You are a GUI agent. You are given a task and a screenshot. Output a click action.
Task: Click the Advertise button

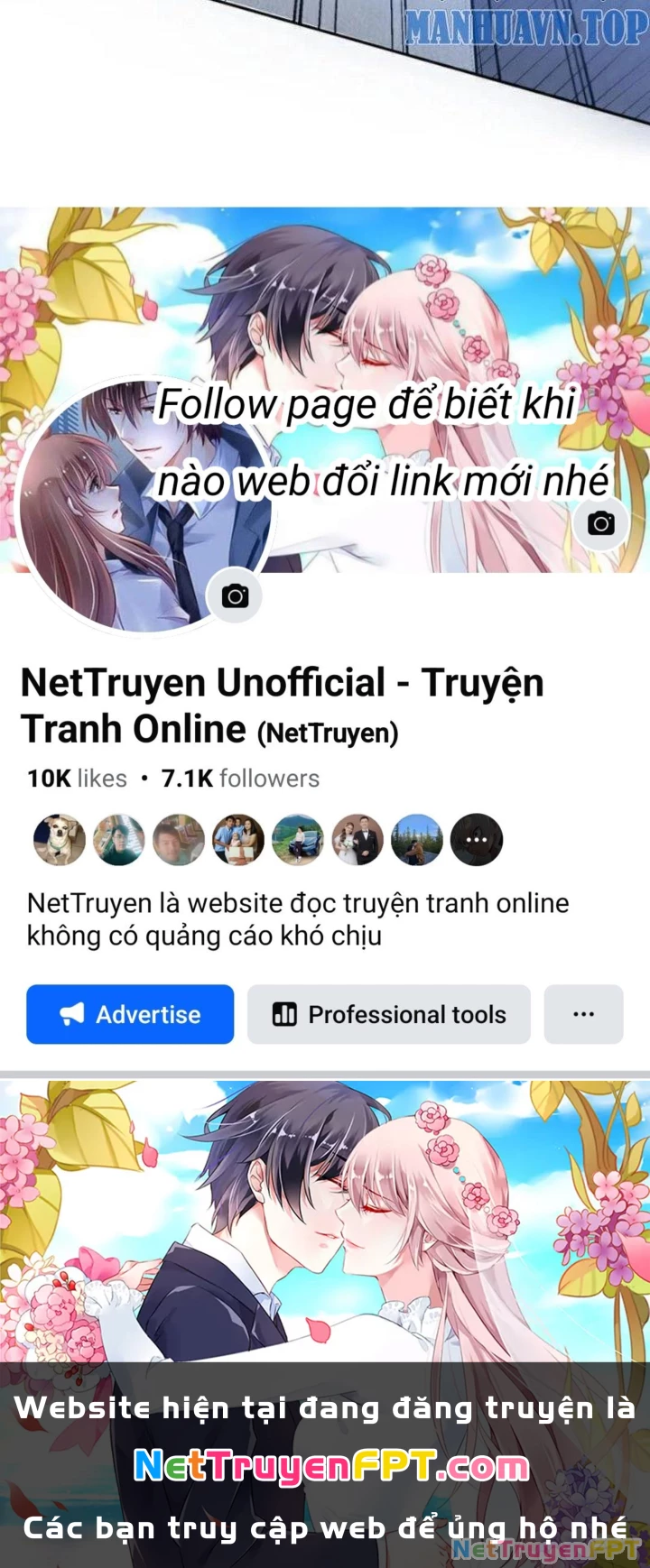click(x=129, y=1014)
